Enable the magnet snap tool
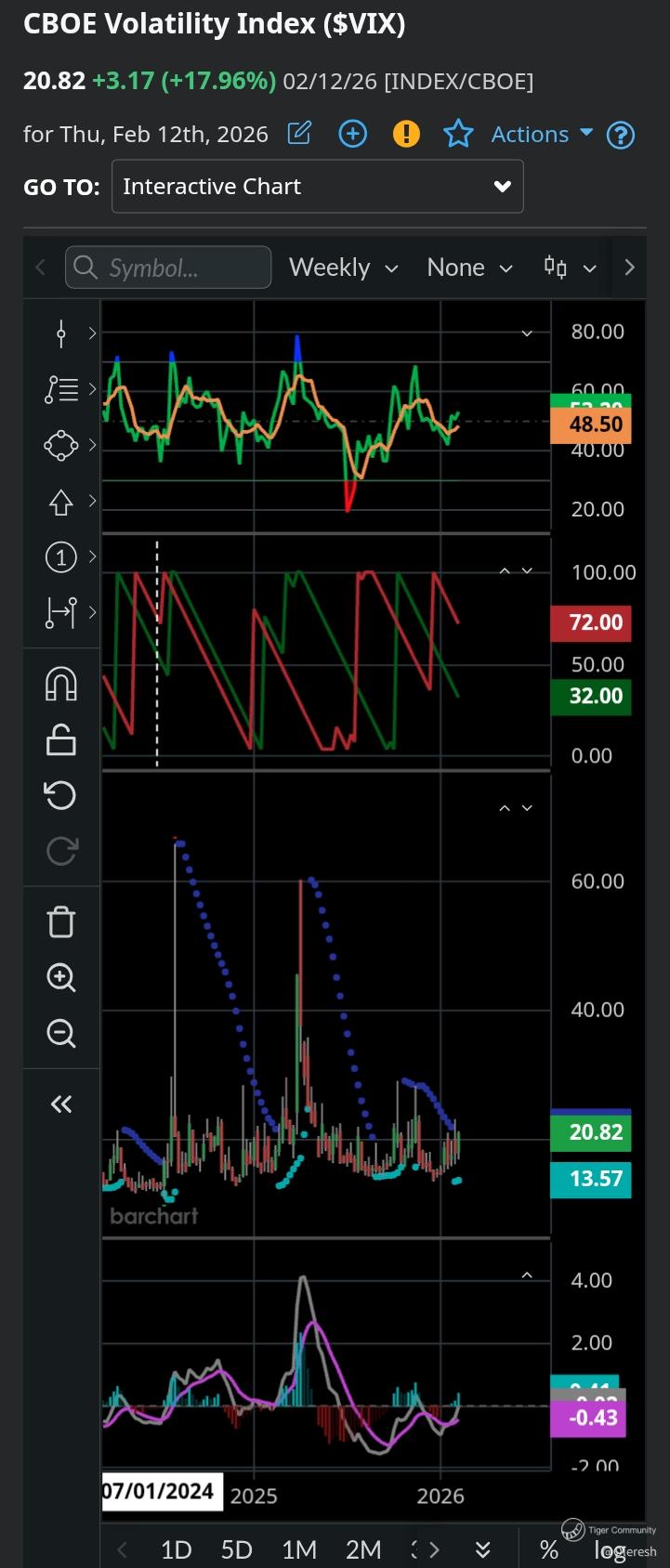 click(x=61, y=685)
